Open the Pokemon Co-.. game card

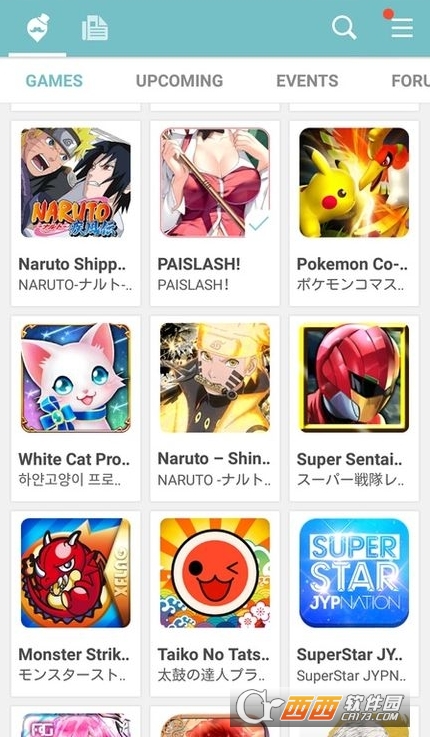(354, 213)
